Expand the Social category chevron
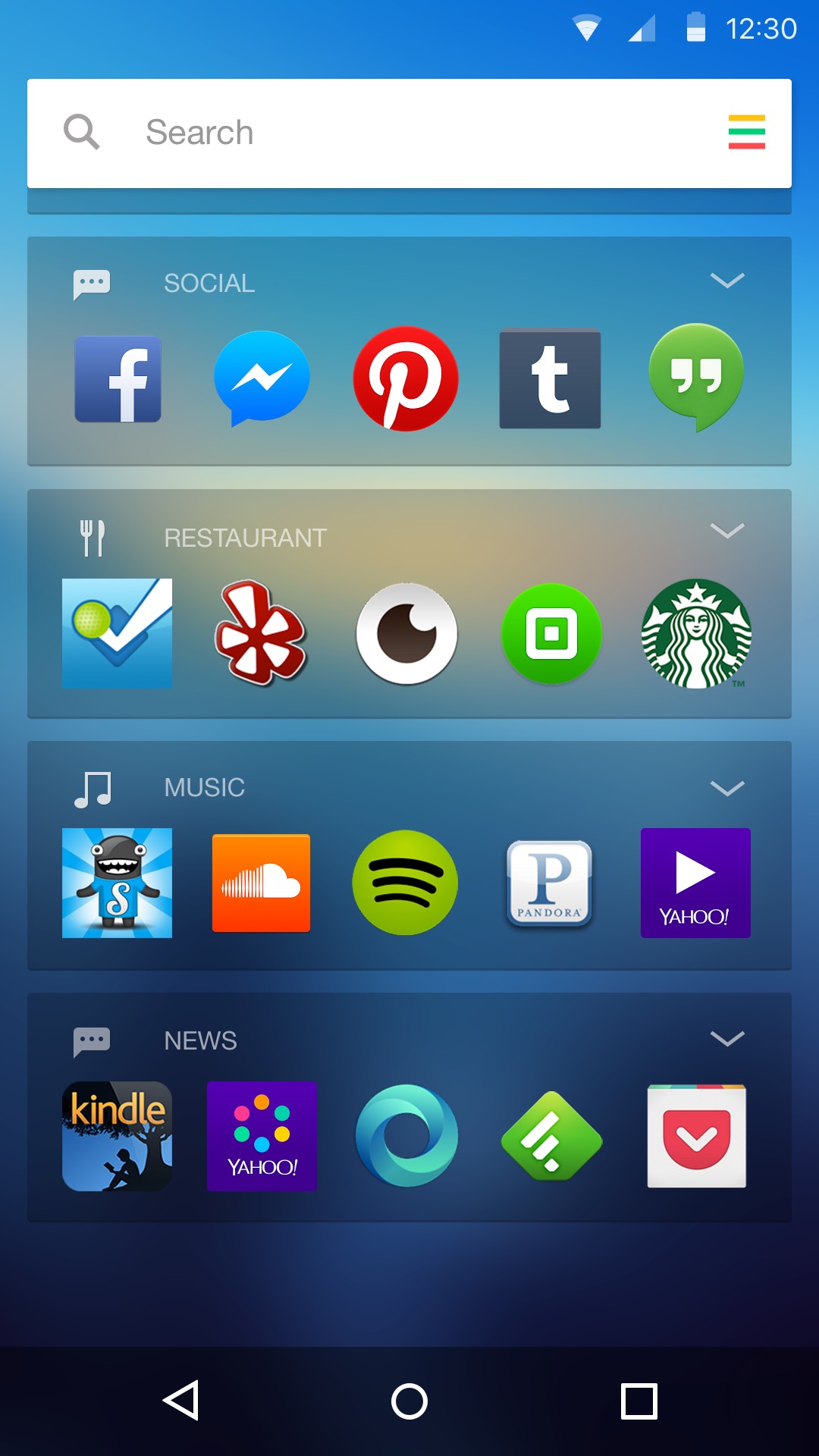Screen dimensions: 819x1456 [726, 281]
